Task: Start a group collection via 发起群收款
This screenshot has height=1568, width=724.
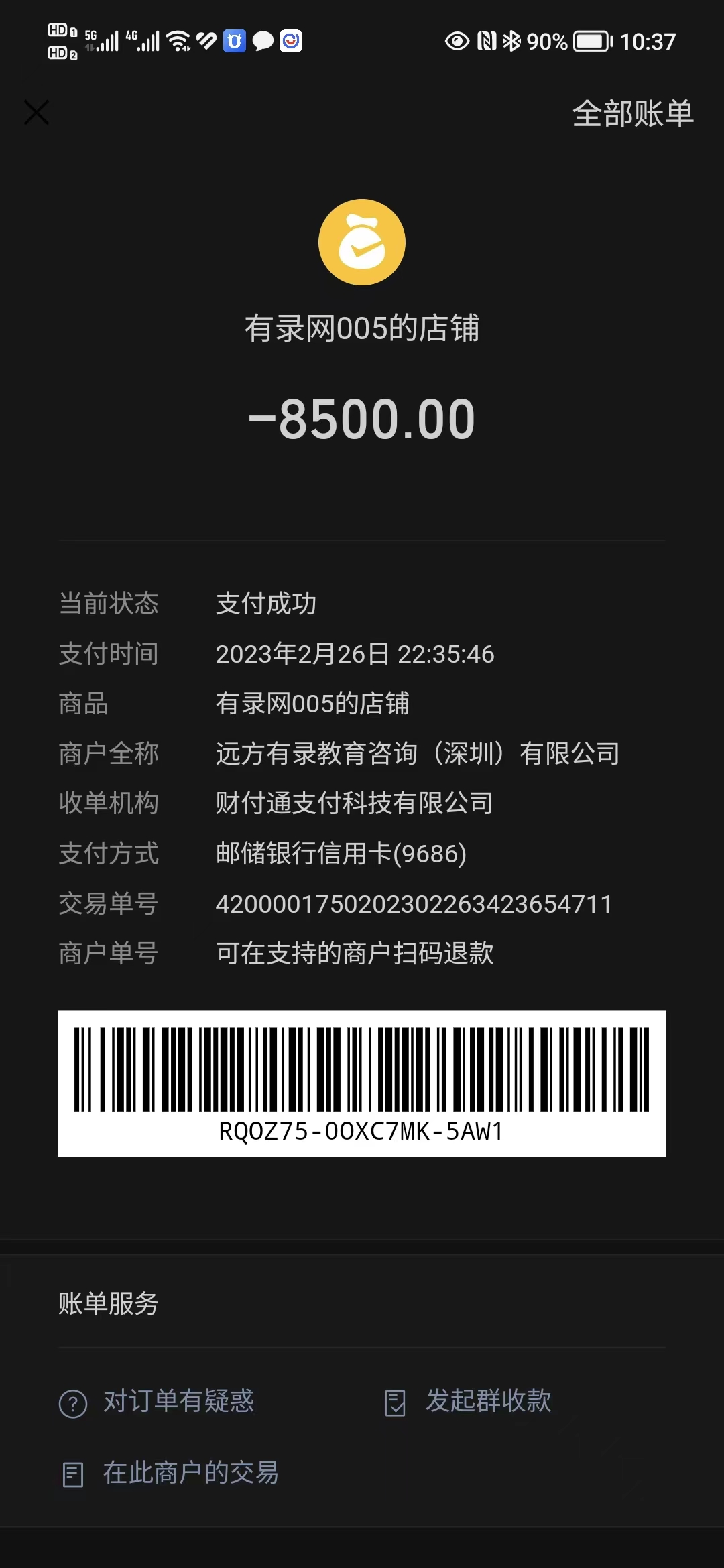Action: pyautogui.click(x=468, y=1402)
